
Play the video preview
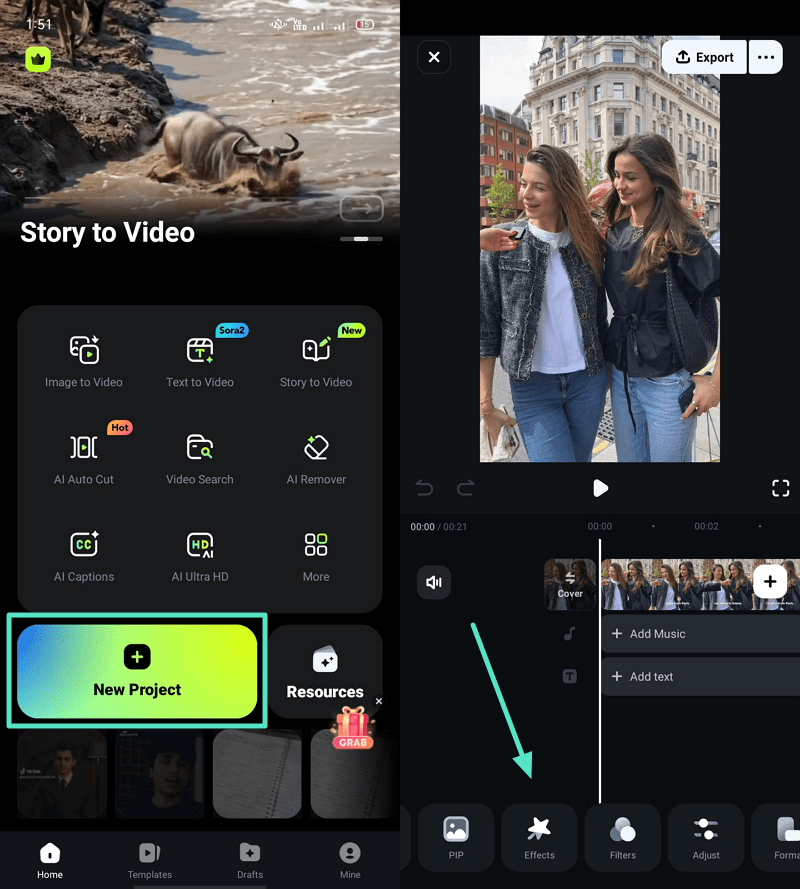[600, 488]
